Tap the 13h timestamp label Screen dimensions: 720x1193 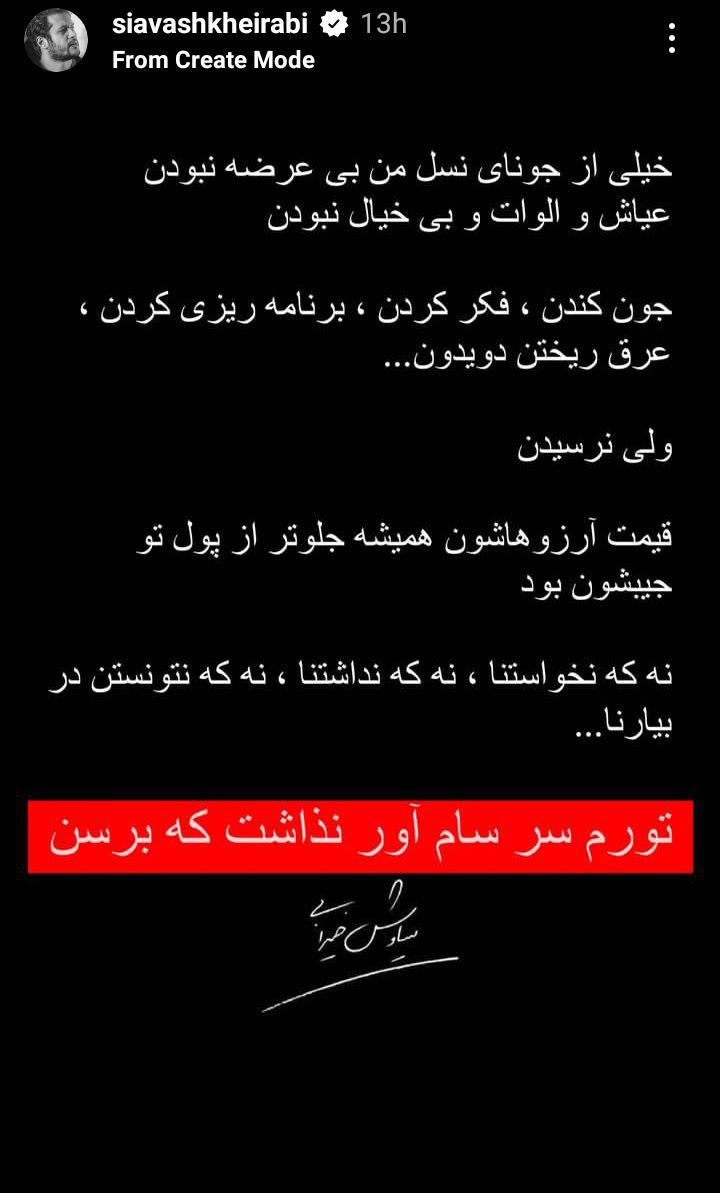[x=384, y=22]
